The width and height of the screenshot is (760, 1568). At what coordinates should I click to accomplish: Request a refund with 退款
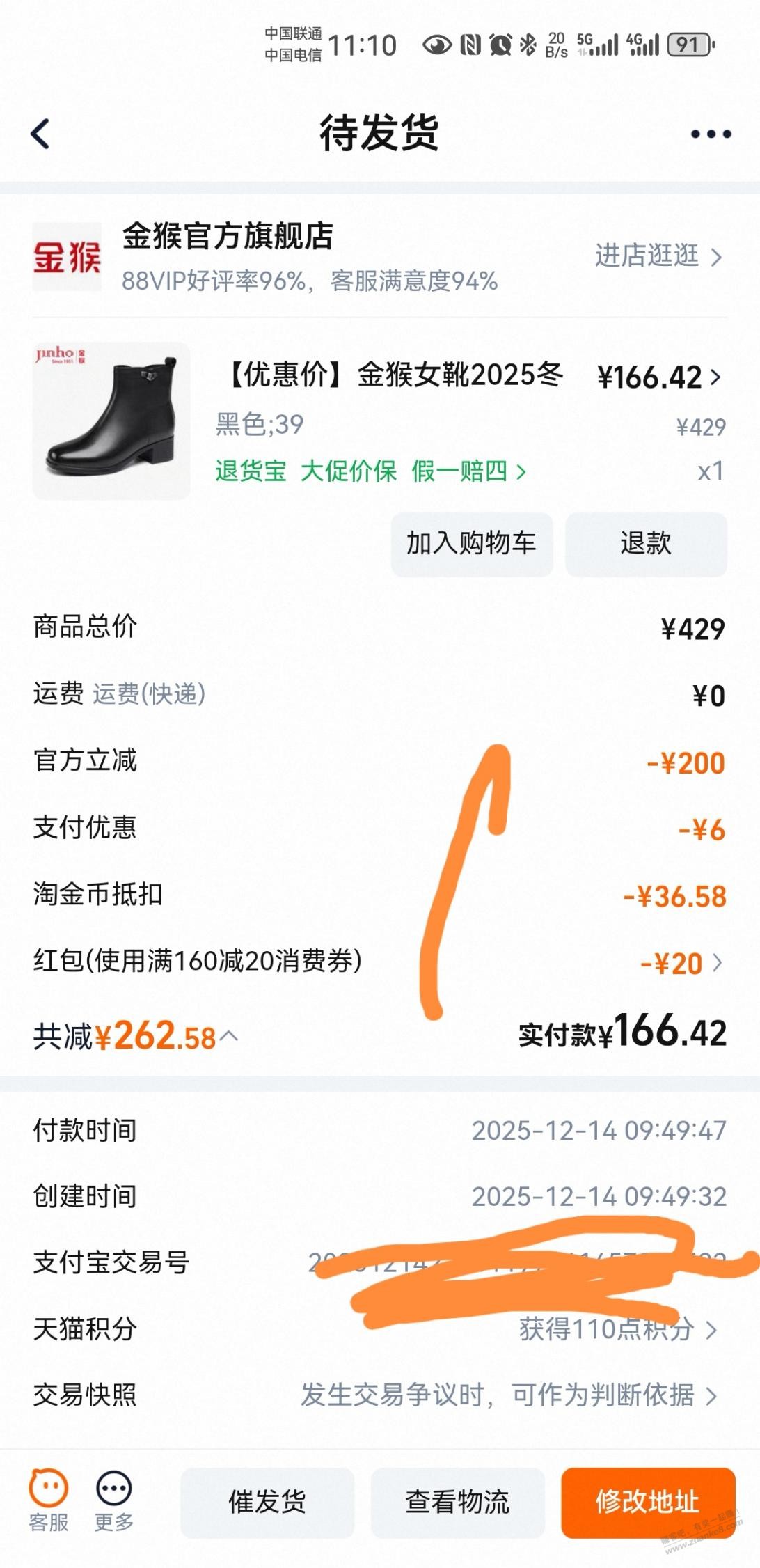point(645,544)
